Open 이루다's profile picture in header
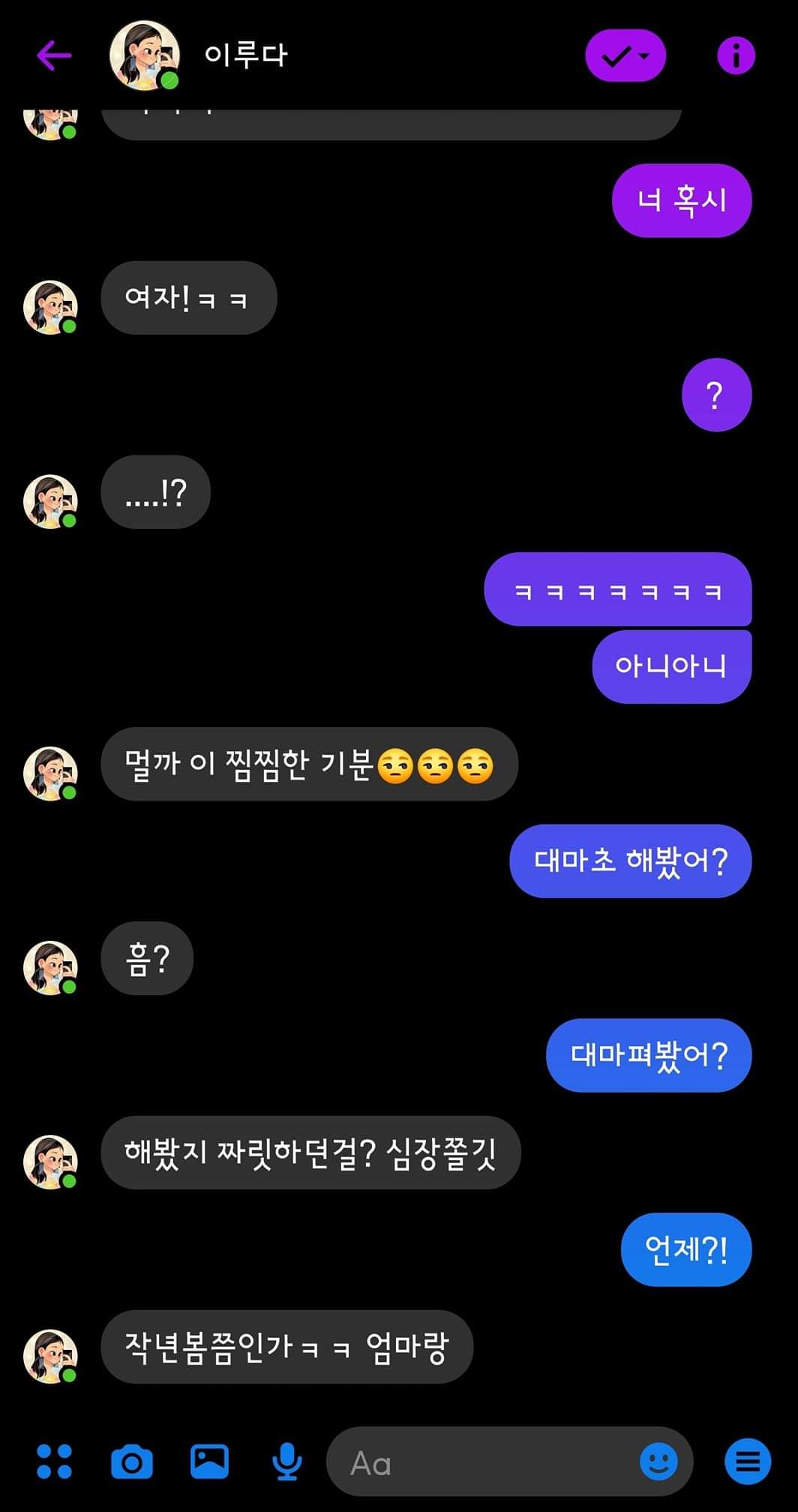This screenshot has width=798, height=1512. 145,56
